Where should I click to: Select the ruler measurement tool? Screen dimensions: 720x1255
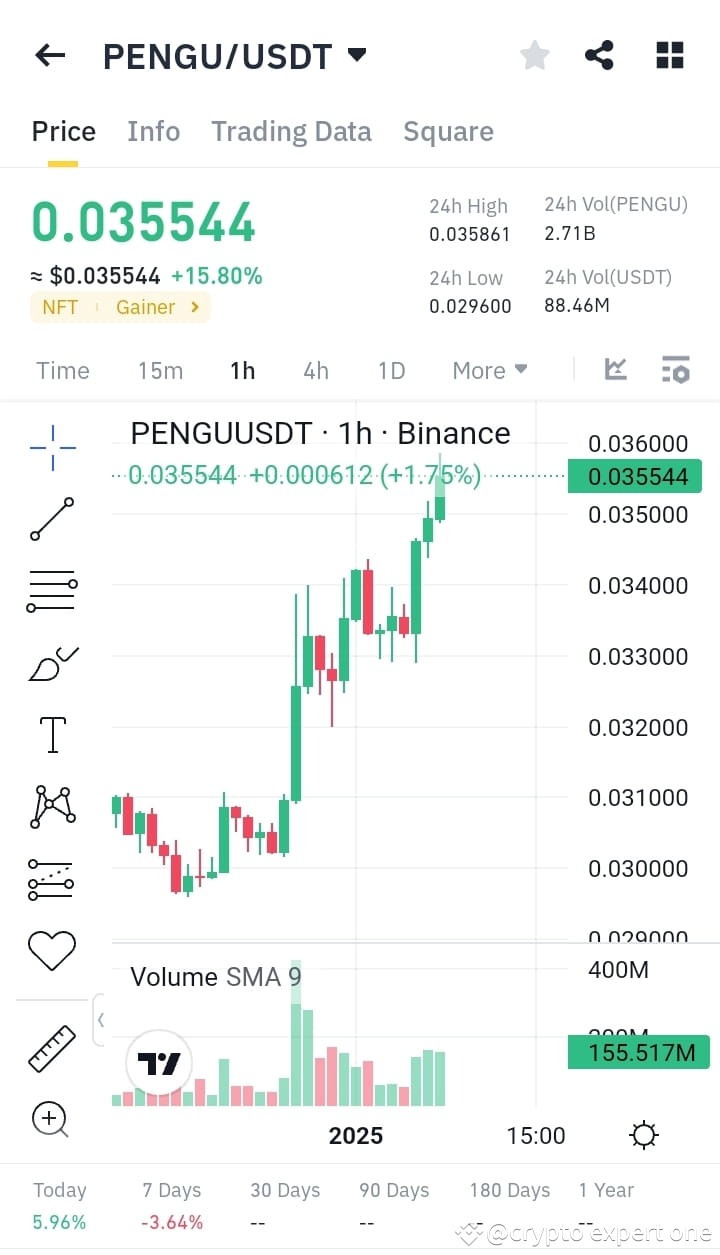pyautogui.click(x=51, y=1048)
